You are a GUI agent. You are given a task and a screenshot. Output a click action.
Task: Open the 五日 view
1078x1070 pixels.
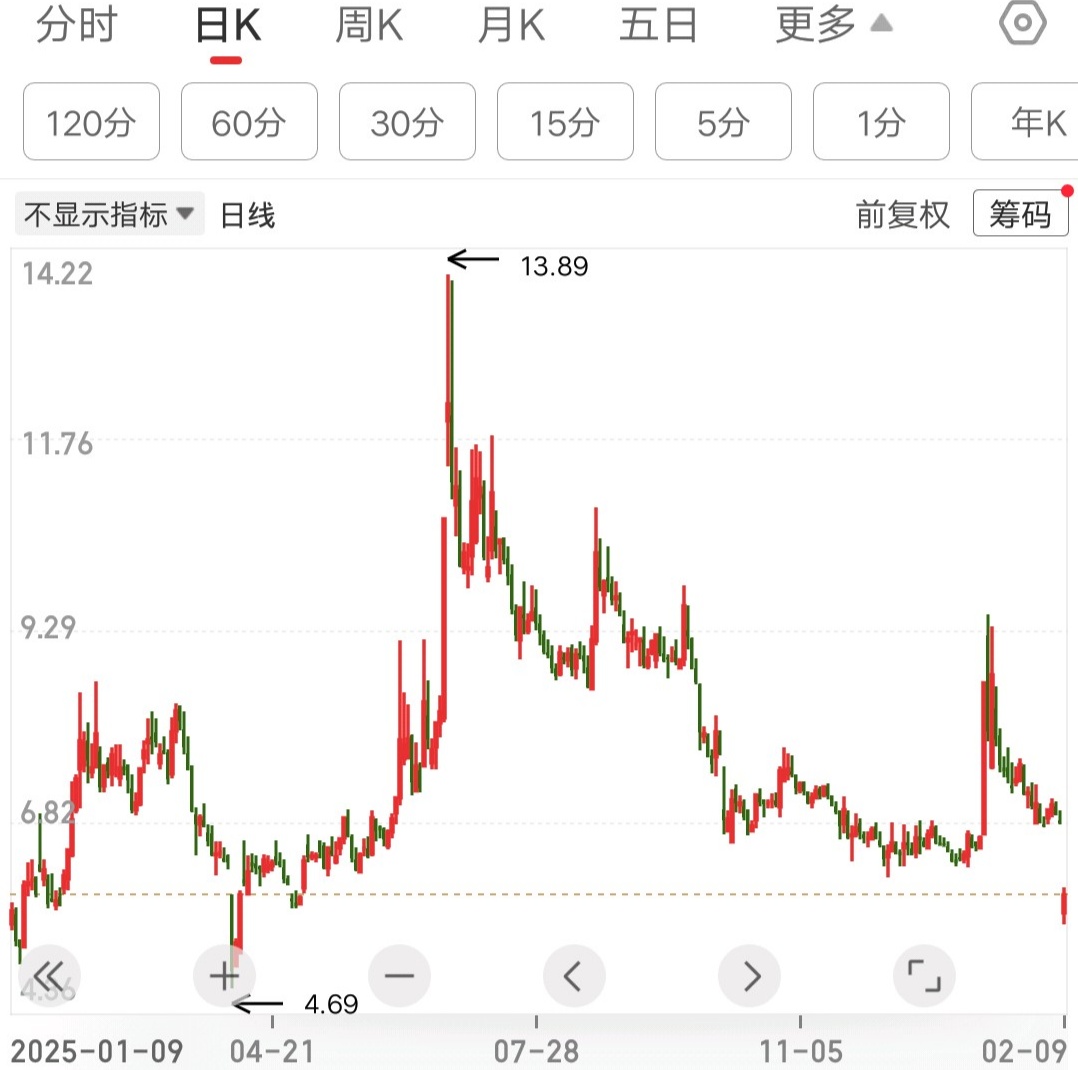tap(659, 25)
